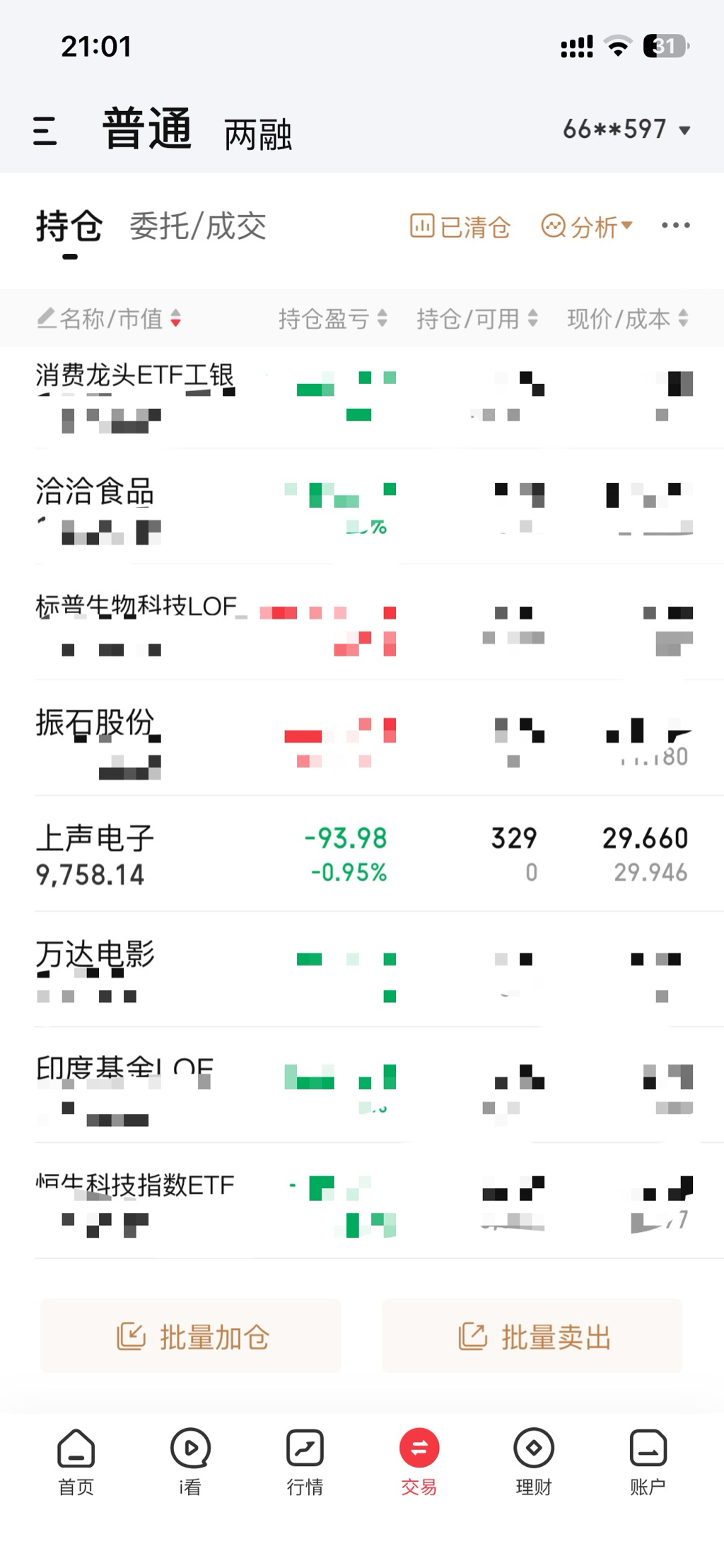Screen dimensions: 724x1568
Task: Expand the account number 66**597 dropdown
Action: tap(626, 129)
